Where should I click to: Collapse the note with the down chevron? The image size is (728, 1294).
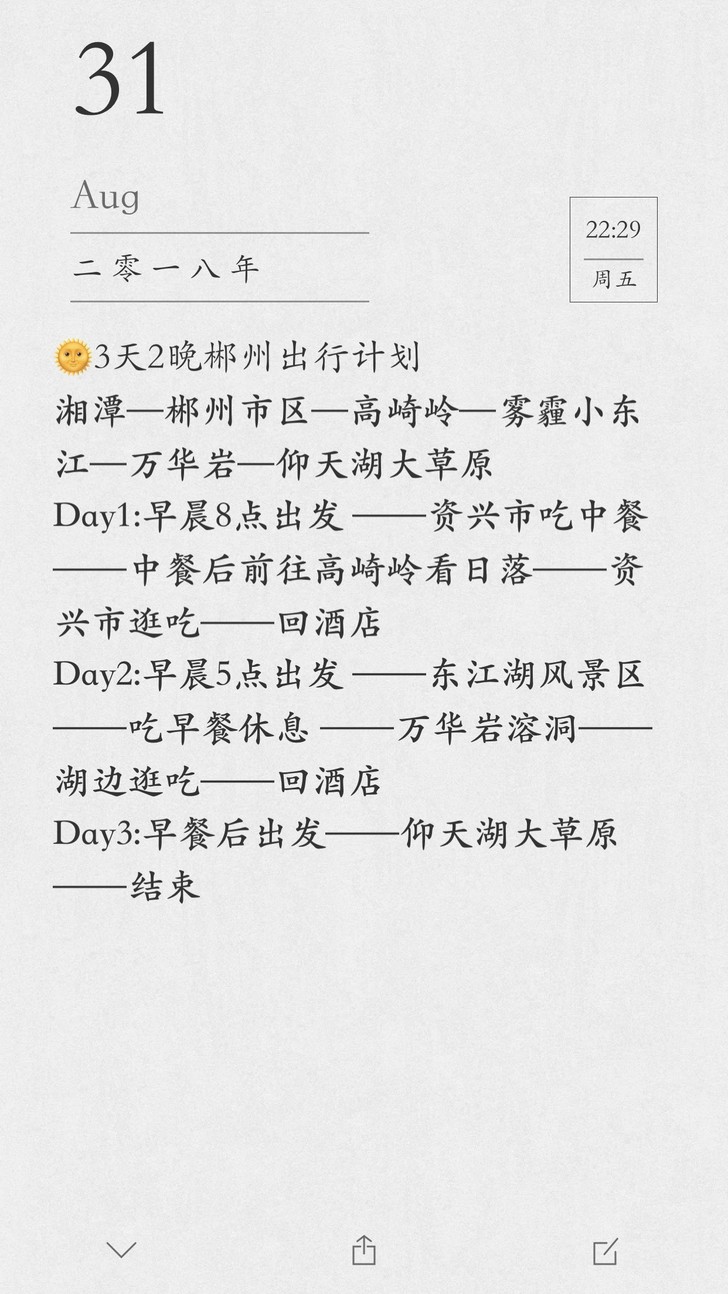121,1250
